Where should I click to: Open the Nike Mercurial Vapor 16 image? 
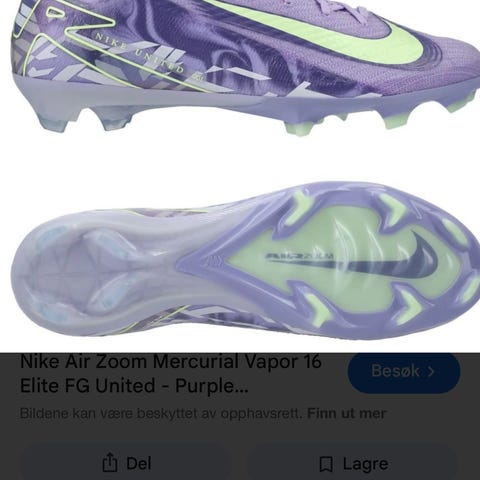pos(240,175)
